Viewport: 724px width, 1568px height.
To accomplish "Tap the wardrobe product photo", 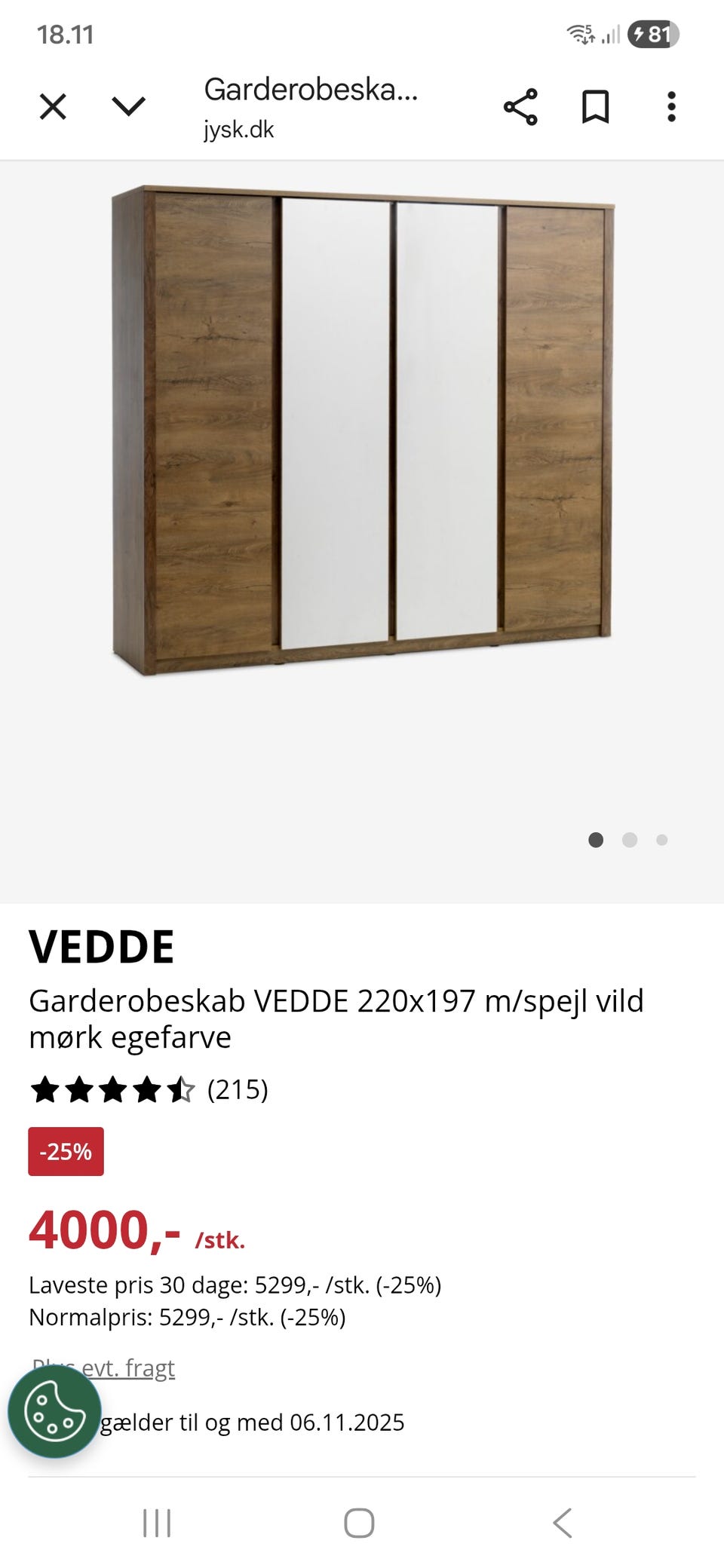I will point(362,430).
